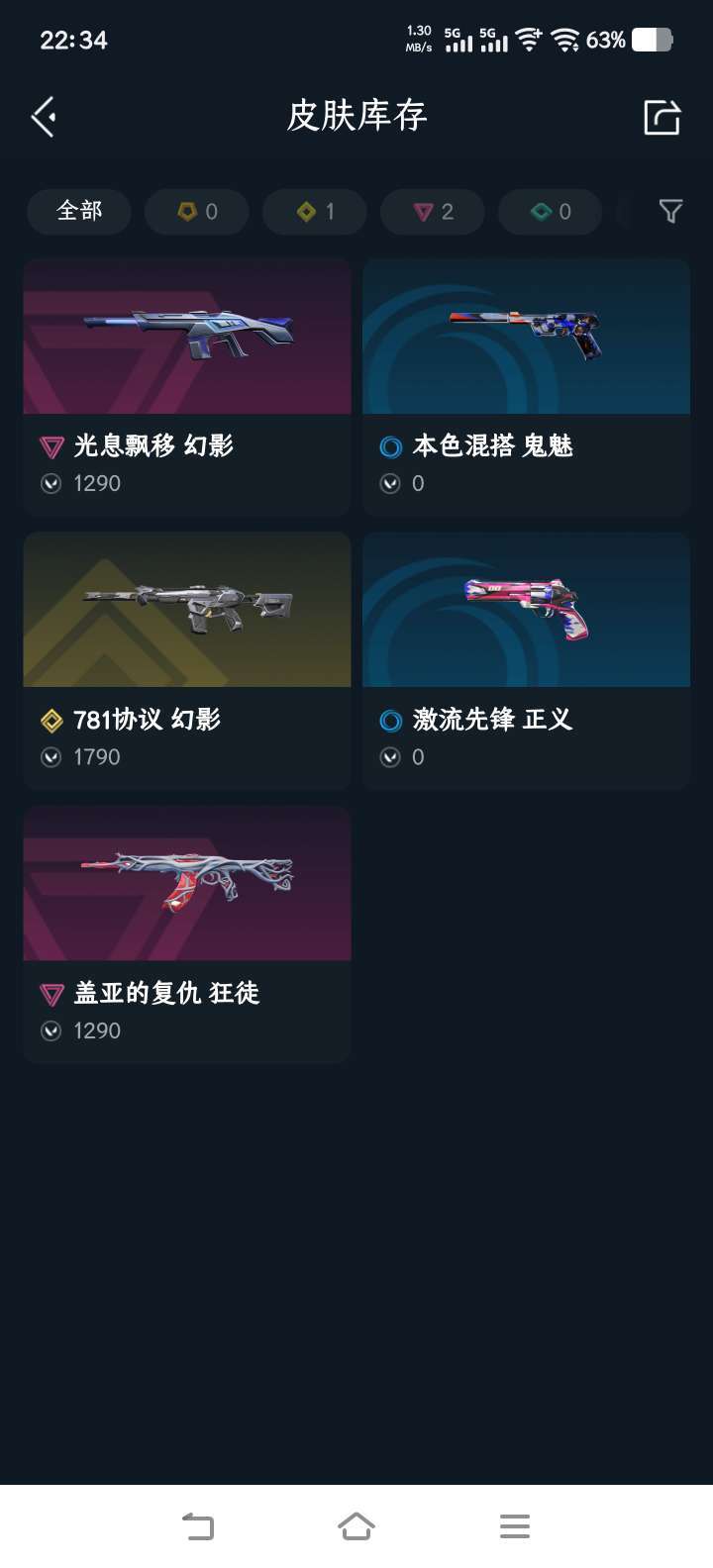Select the 全部 filter chip
This screenshot has height=1568, width=713.
click(79, 211)
